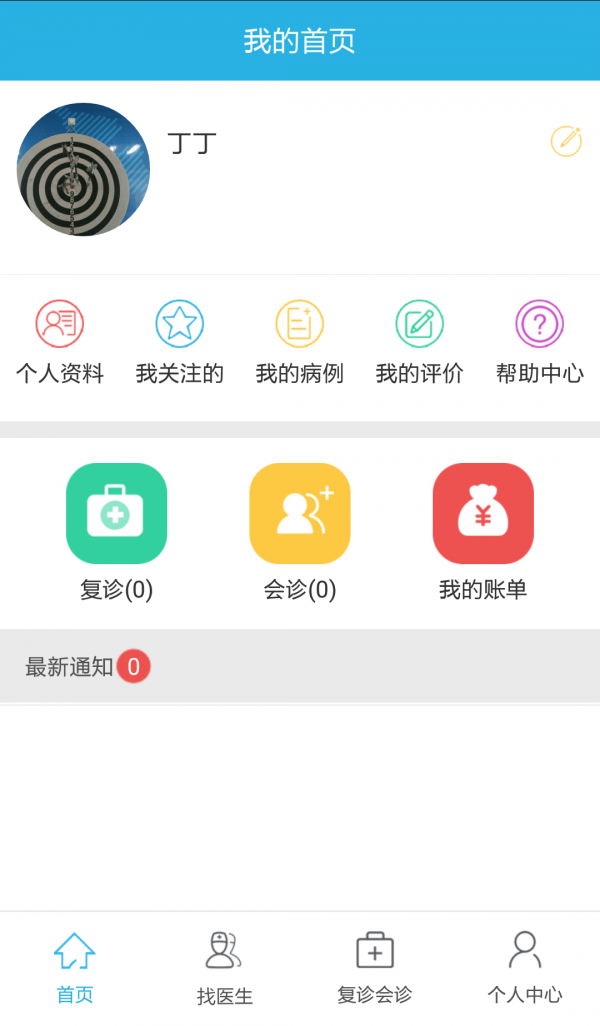This screenshot has width=600, height=1026.
Task: Open the 最新通知 notifications row
Action: [x=300, y=667]
